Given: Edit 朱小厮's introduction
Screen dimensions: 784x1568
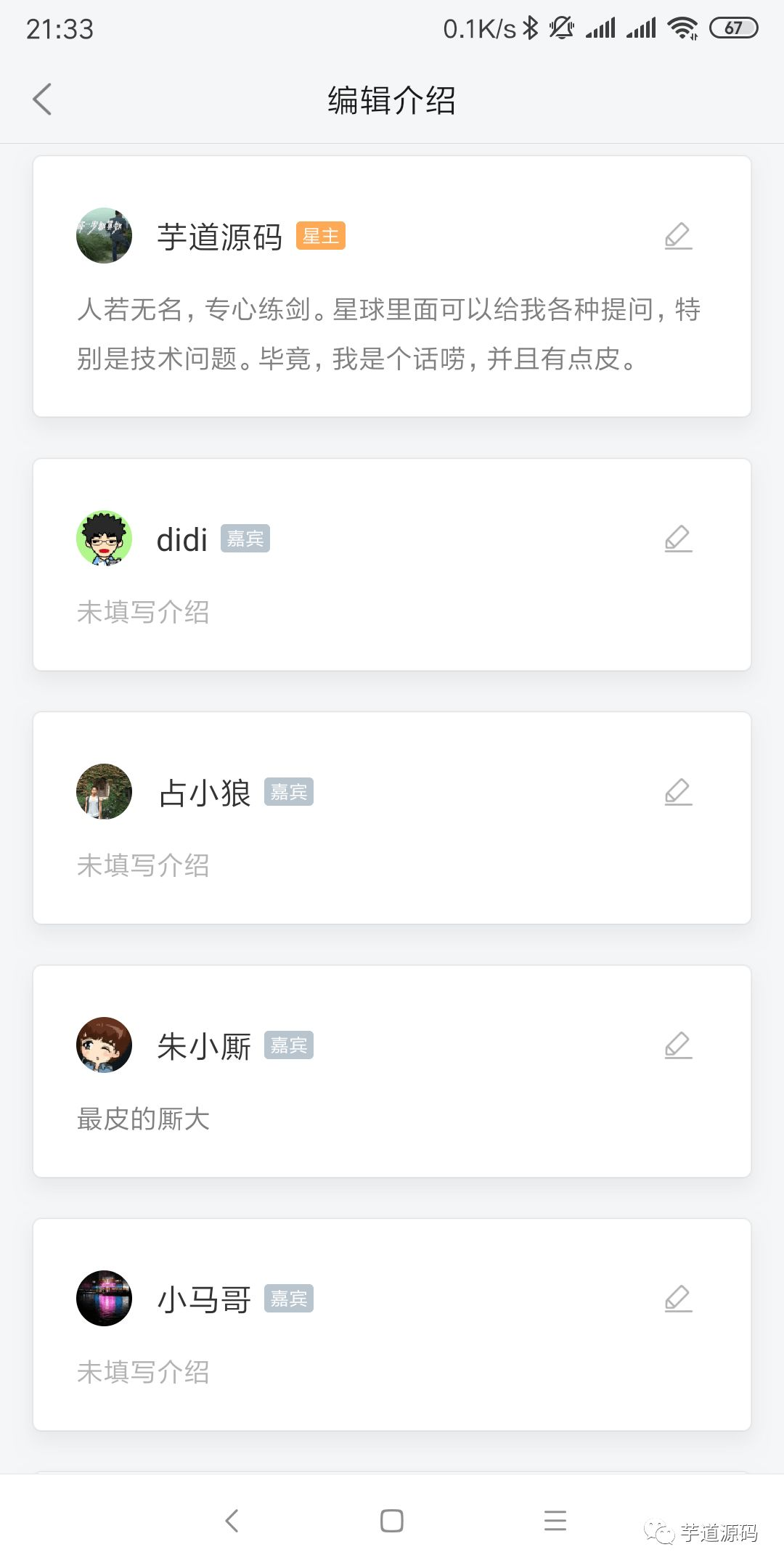Looking at the screenshot, I should [678, 1045].
